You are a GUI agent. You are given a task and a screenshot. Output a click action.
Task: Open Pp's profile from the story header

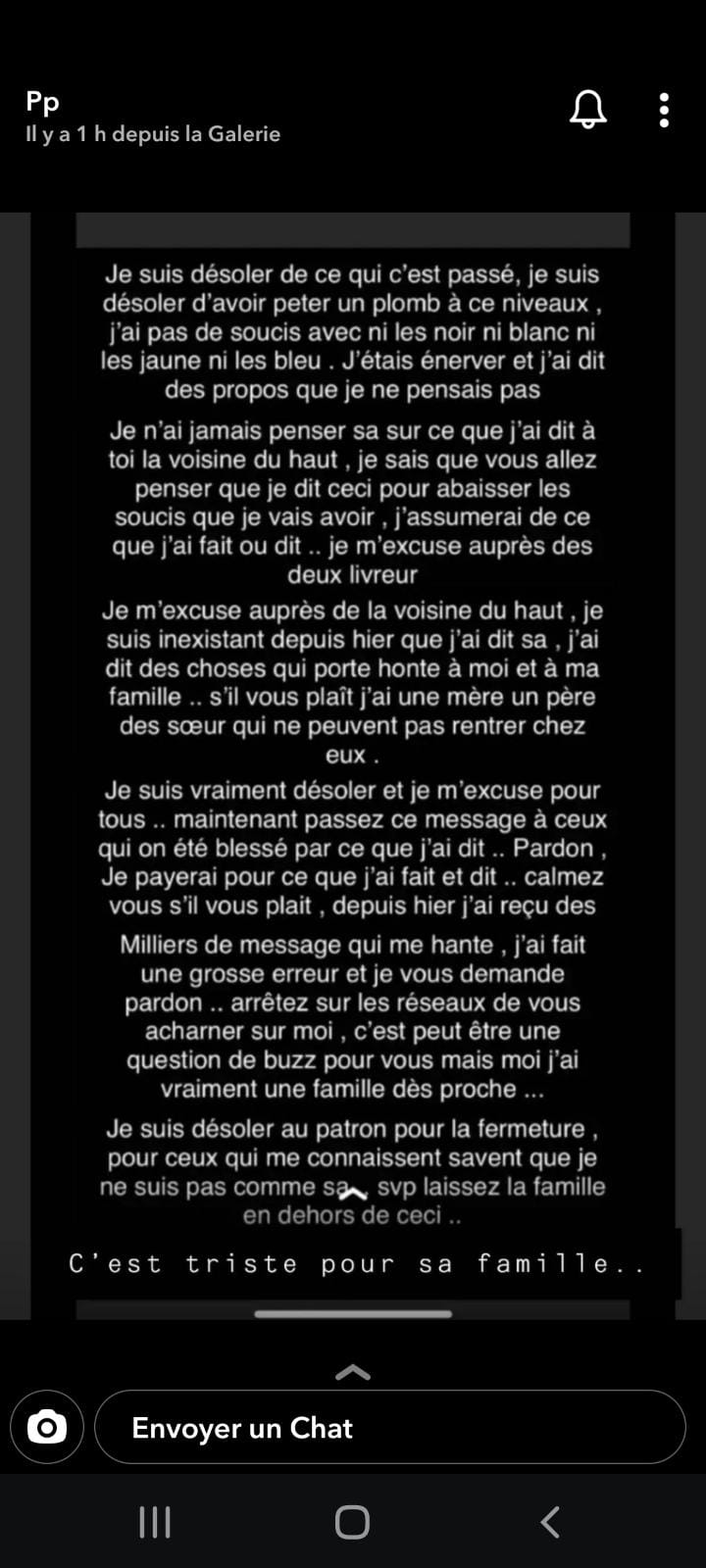point(43,102)
